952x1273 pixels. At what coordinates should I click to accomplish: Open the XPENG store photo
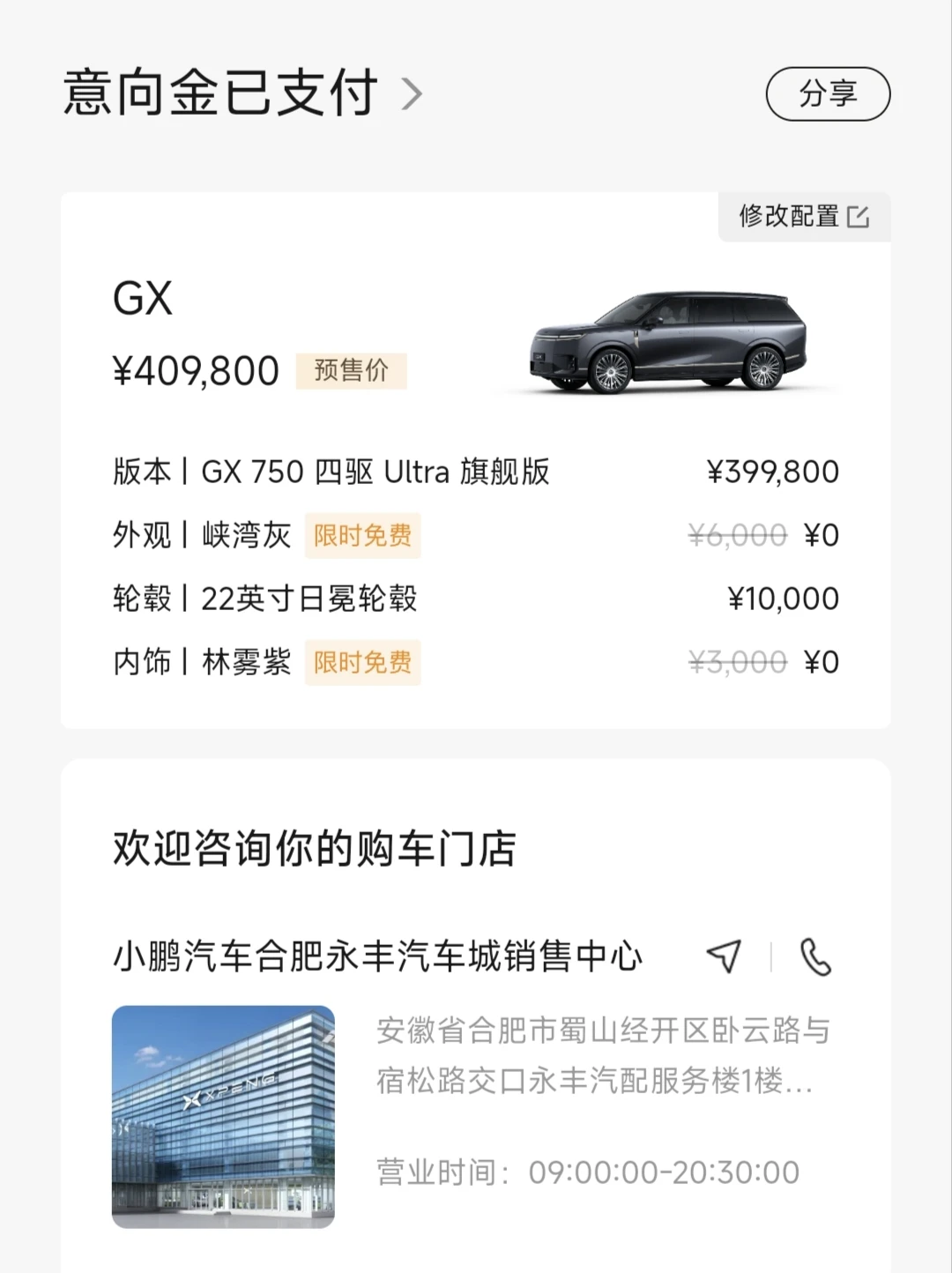(x=223, y=1116)
